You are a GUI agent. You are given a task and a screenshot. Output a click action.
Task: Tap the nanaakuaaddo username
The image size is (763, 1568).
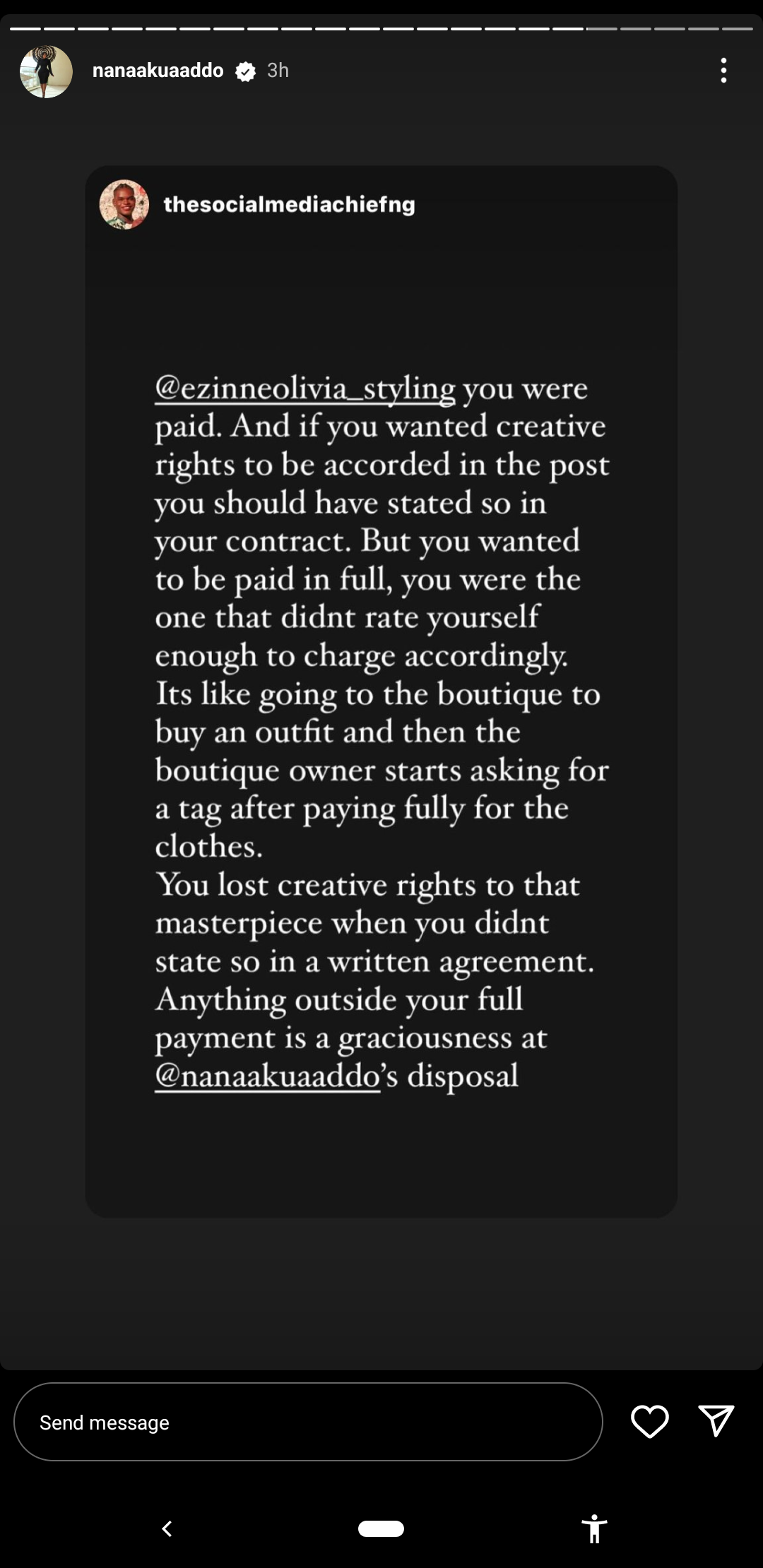coord(158,71)
